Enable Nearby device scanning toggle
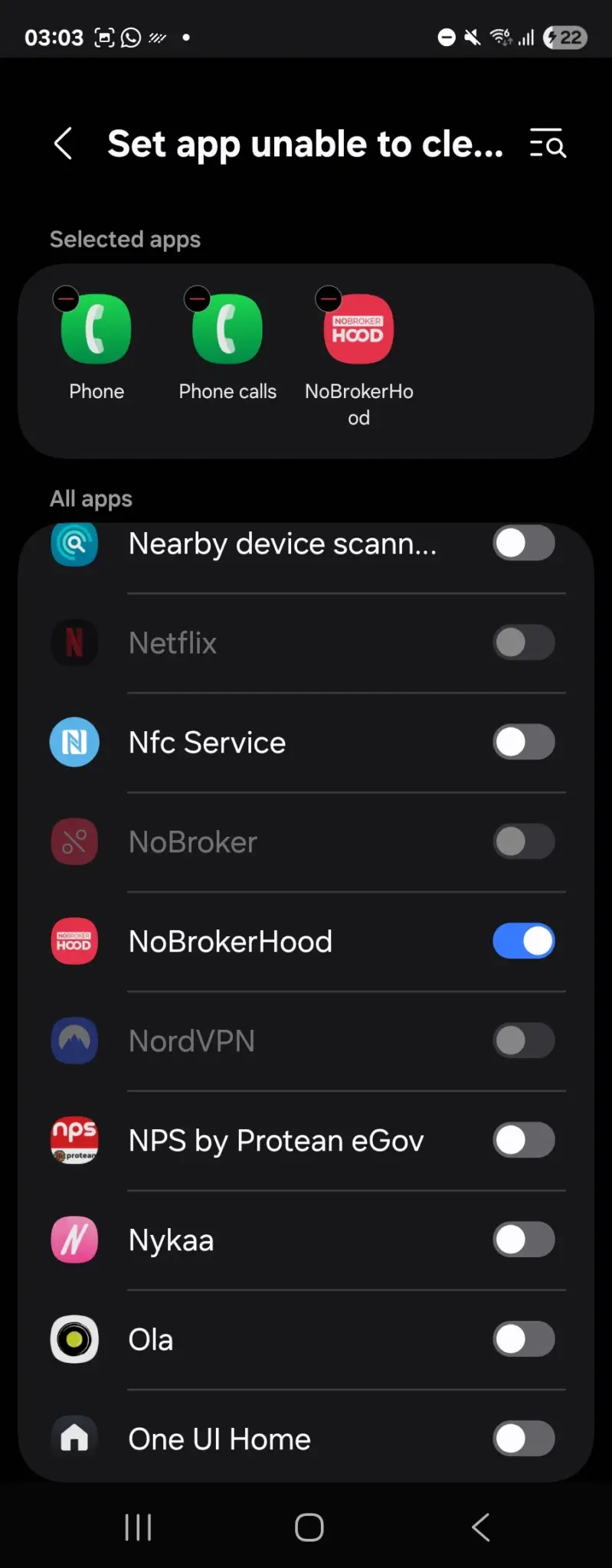Viewport: 612px width, 1568px height. 523,544
